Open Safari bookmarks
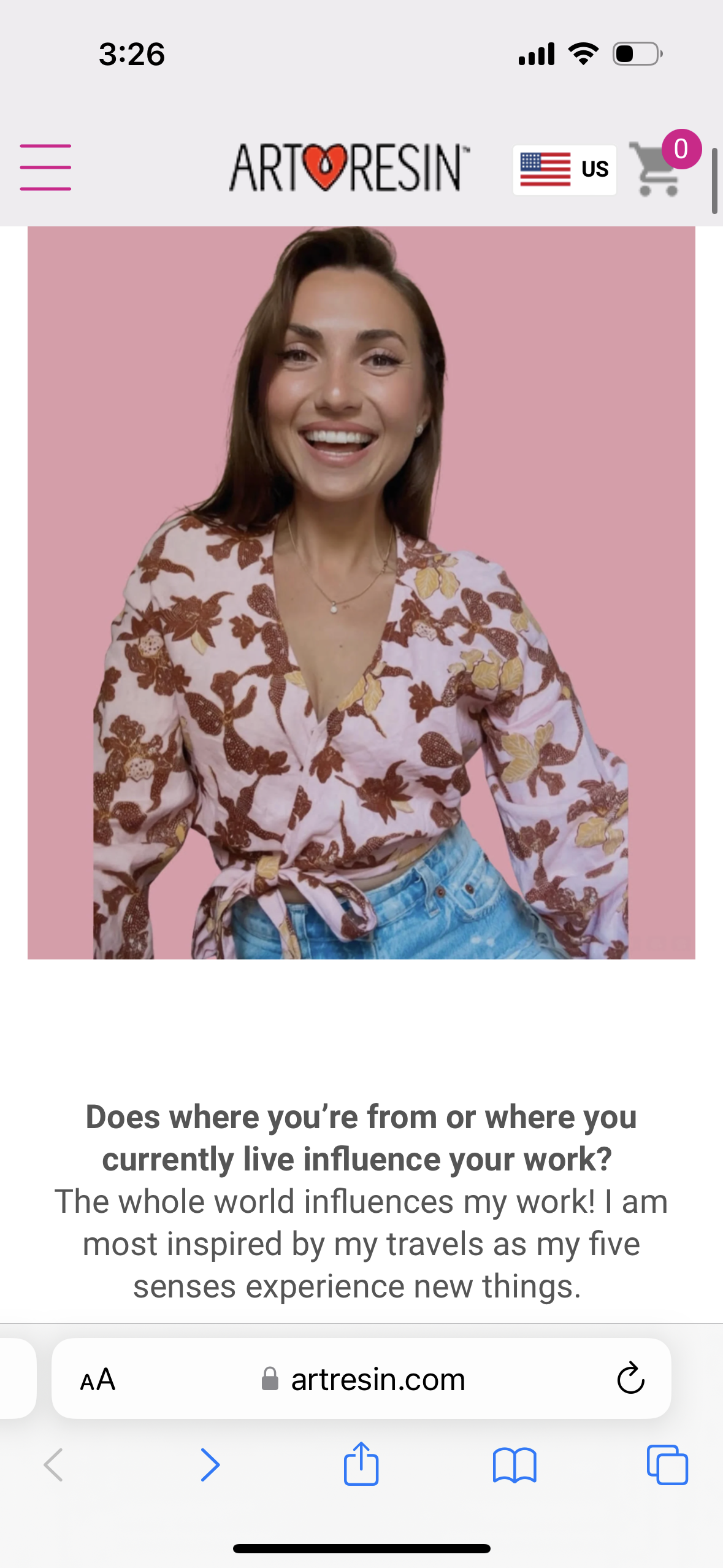The width and height of the screenshot is (723, 1568). point(515,1465)
